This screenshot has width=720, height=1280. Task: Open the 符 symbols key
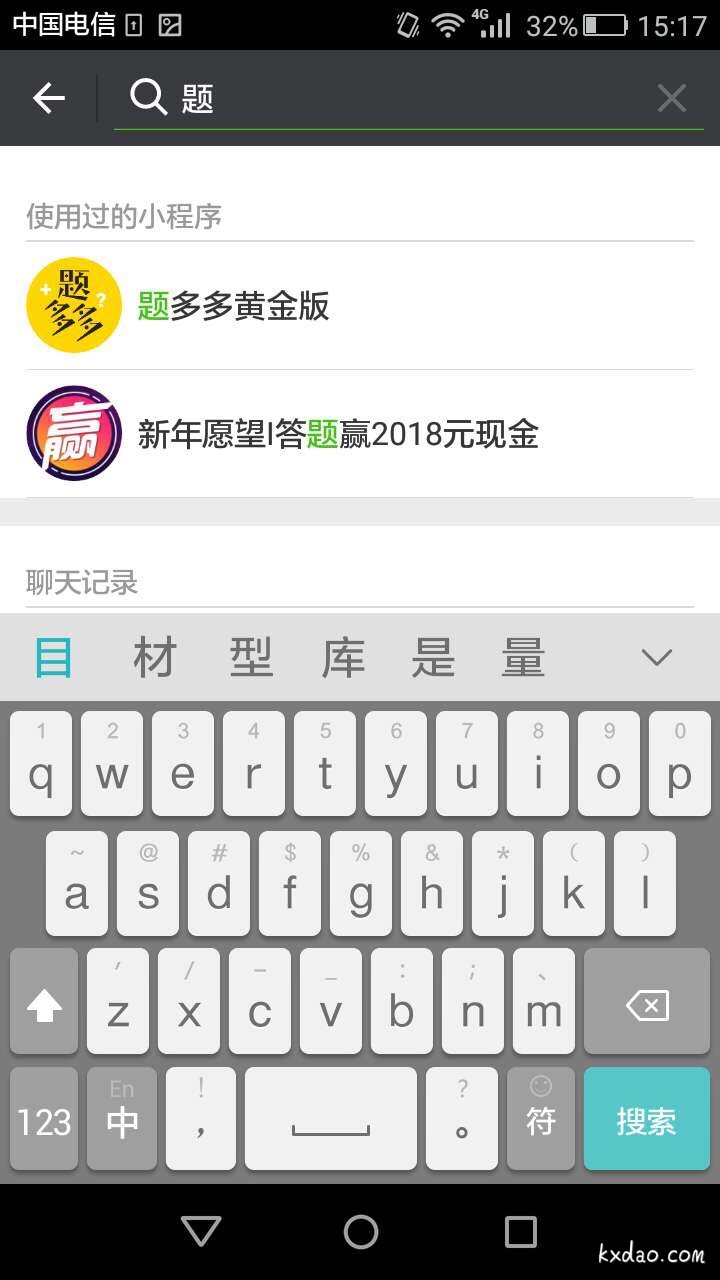coord(541,1120)
